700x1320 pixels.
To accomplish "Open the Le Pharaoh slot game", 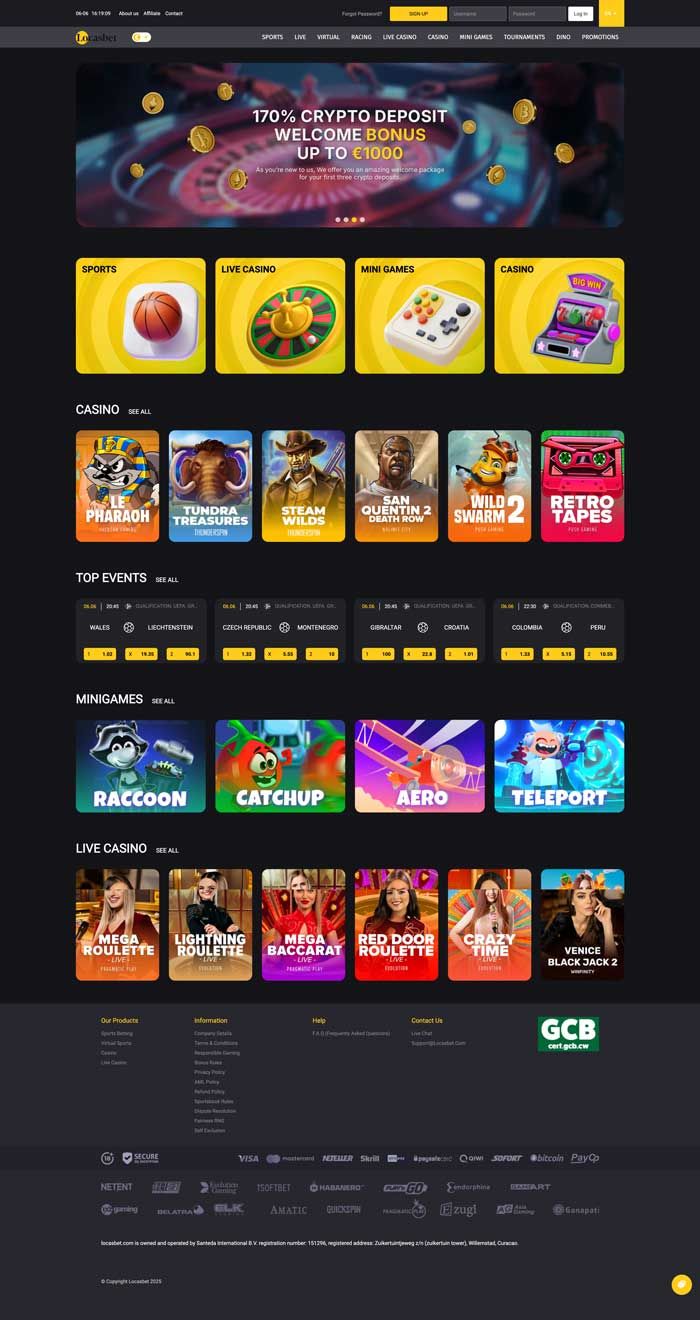I will coord(117,486).
